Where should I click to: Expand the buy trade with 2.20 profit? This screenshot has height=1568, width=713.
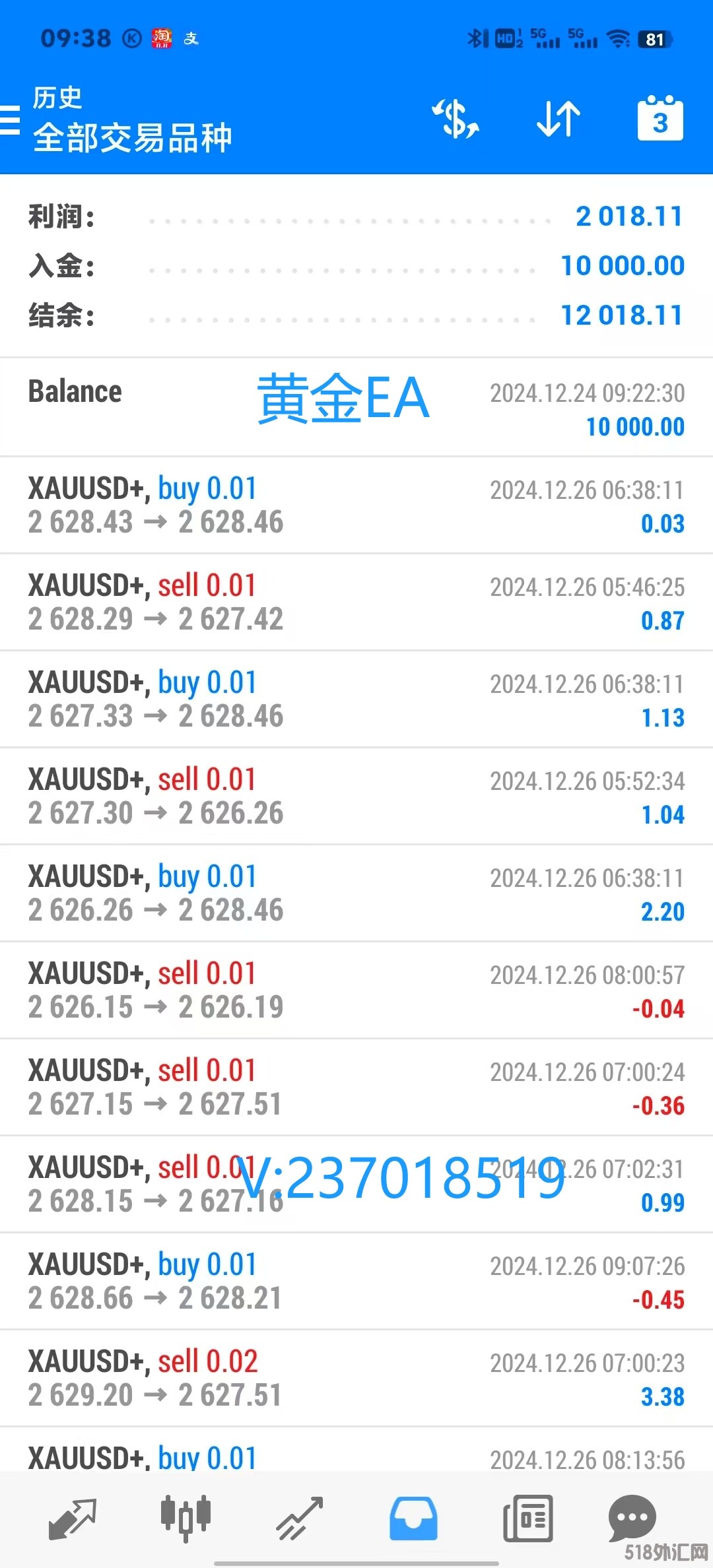[x=356, y=893]
